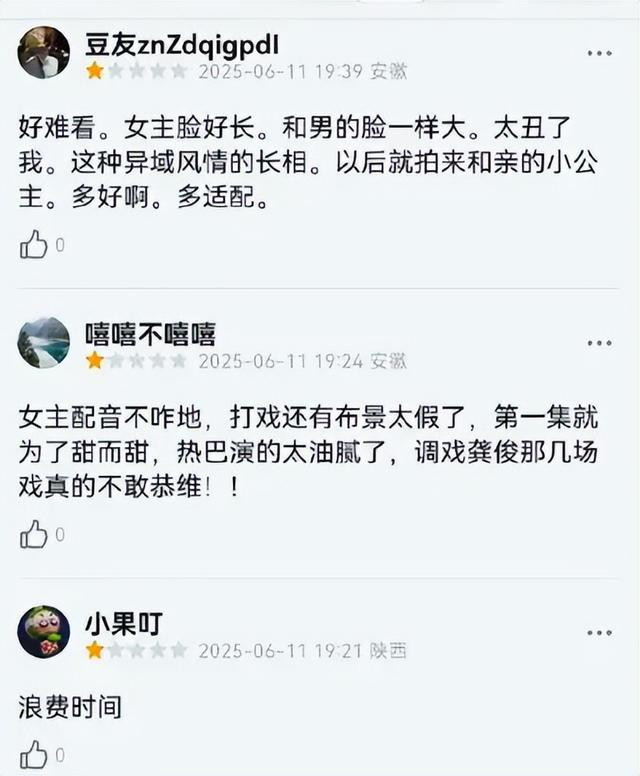Open 豆友znZdqigpdl's profile avatar
The height and width of the screenshot is (776, 640).
point(44,52)
